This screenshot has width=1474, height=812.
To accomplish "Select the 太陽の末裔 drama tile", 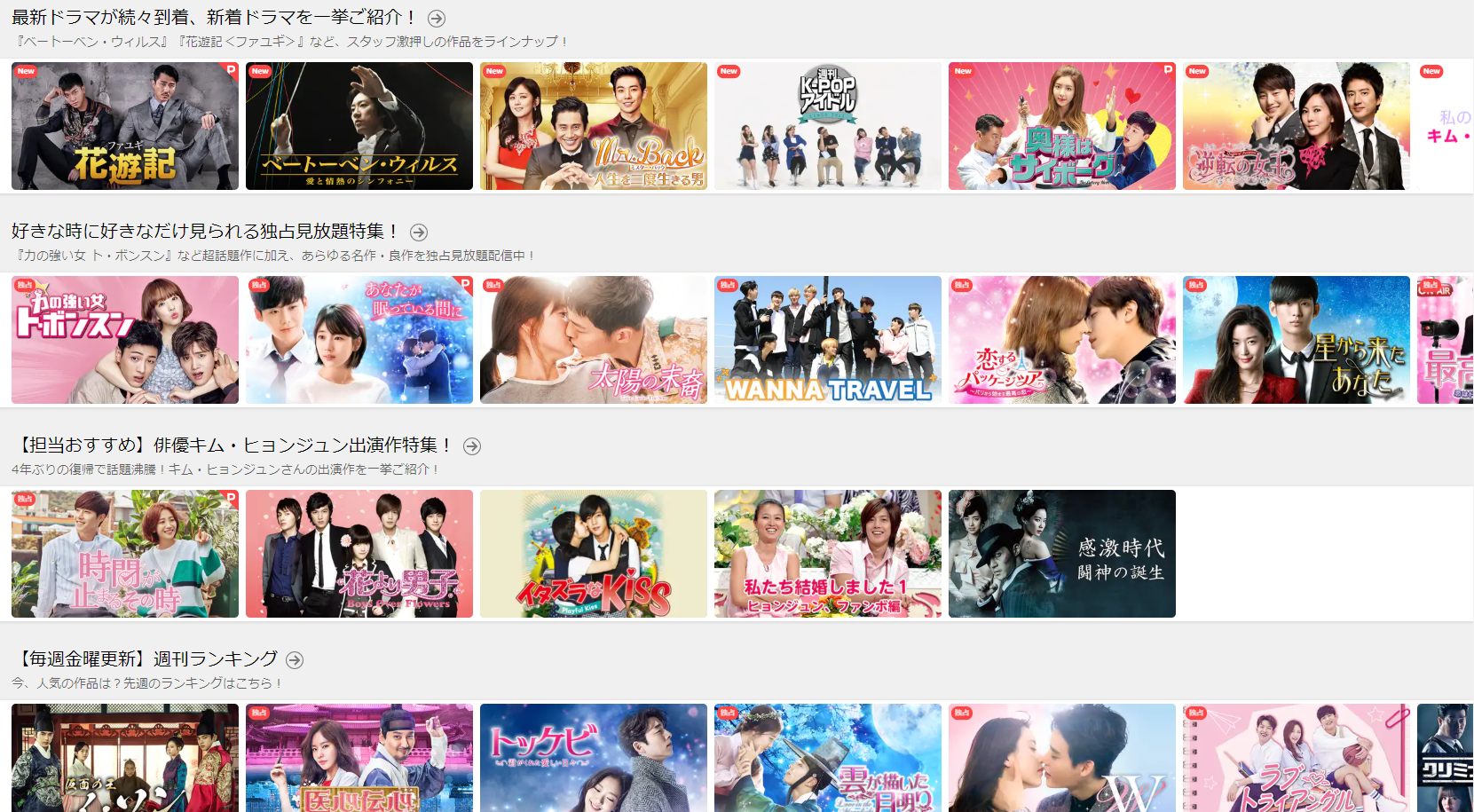I will 594,340.
